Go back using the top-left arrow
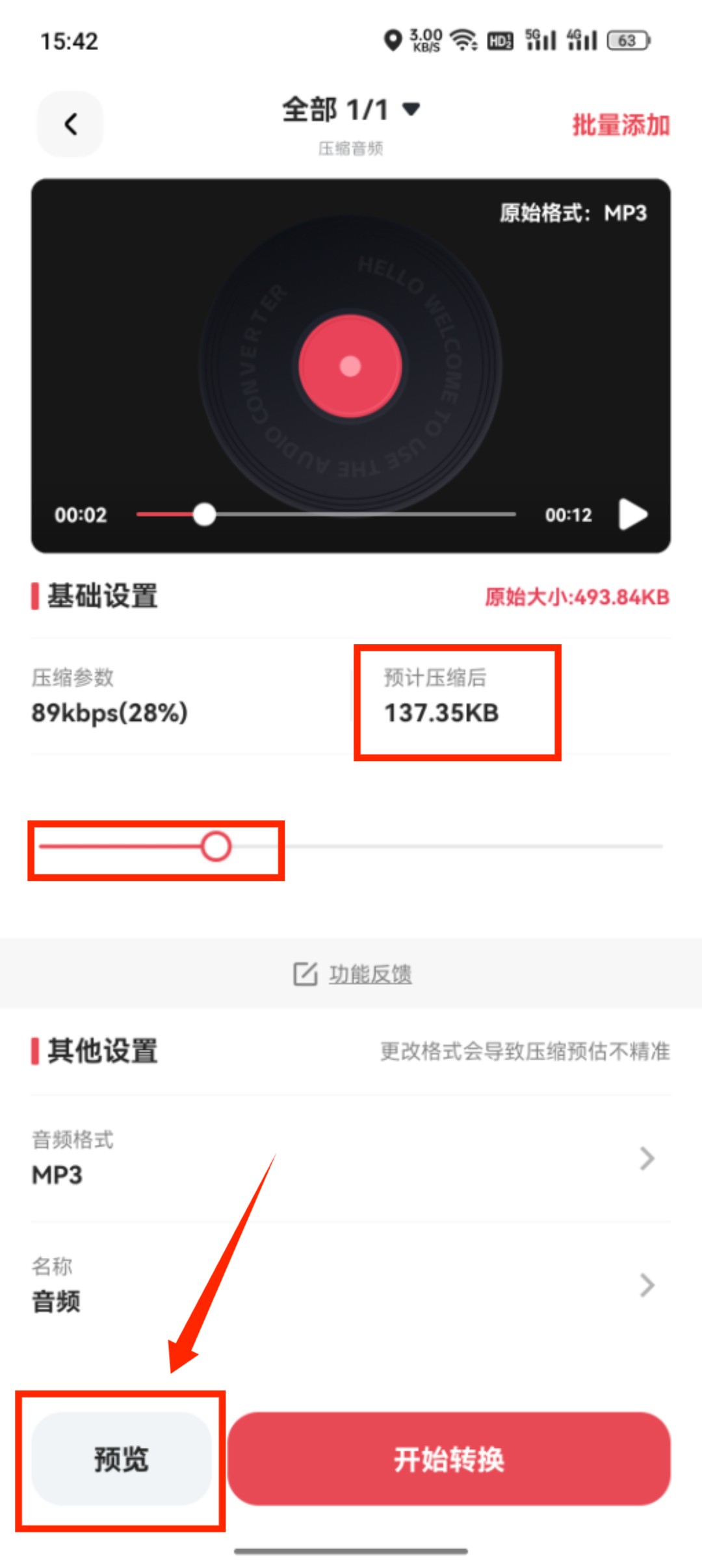 [70, 124]
